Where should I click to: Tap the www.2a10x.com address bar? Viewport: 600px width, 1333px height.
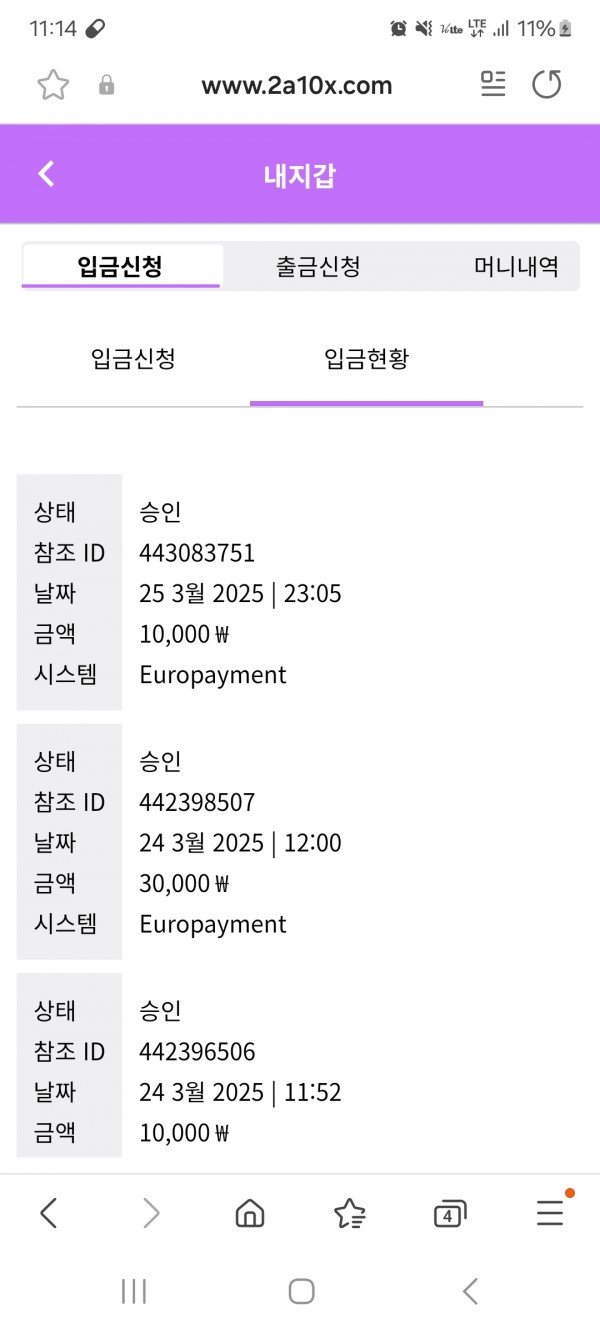coord(296,86)
